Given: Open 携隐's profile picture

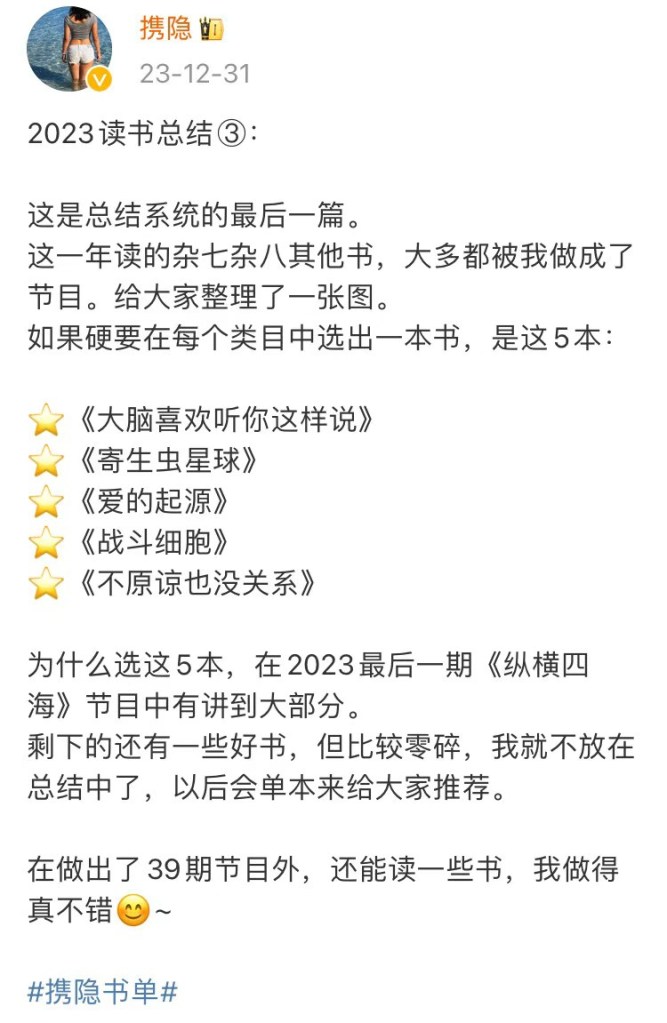Looking at the screenshot, I should [x=69, y=49].
